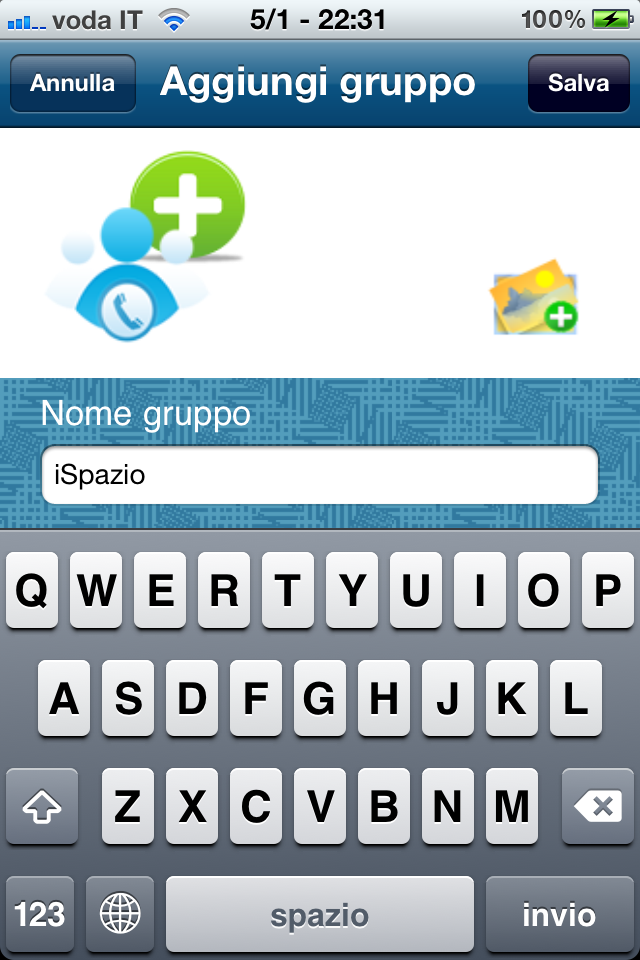Image resolution: width=640 pixels, height=960 pixels.
Task: Switch keyboard language with the globe key
Action: [120, 914]
